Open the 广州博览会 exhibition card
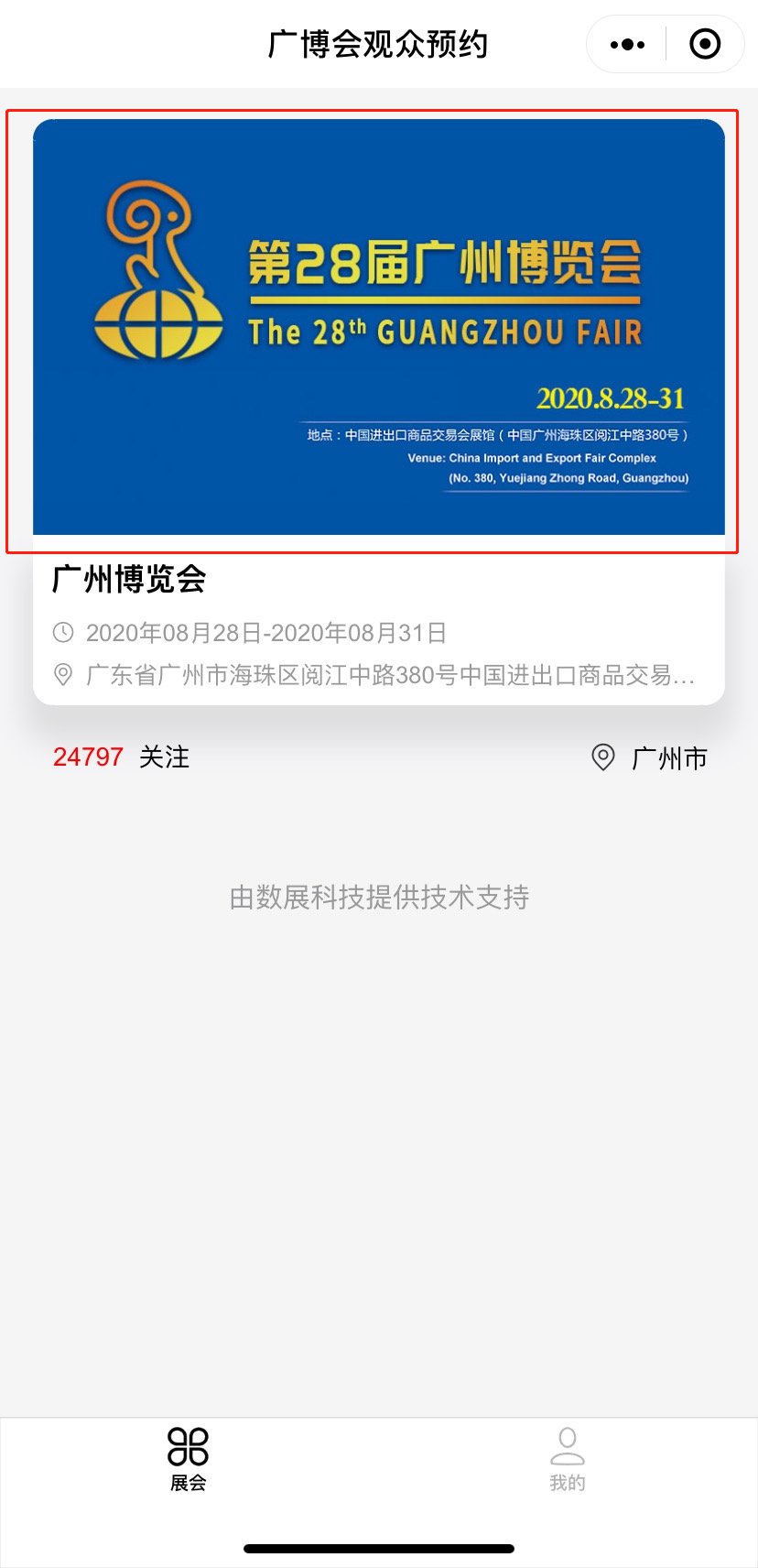The image size is (758, 1568). (378, 412)
